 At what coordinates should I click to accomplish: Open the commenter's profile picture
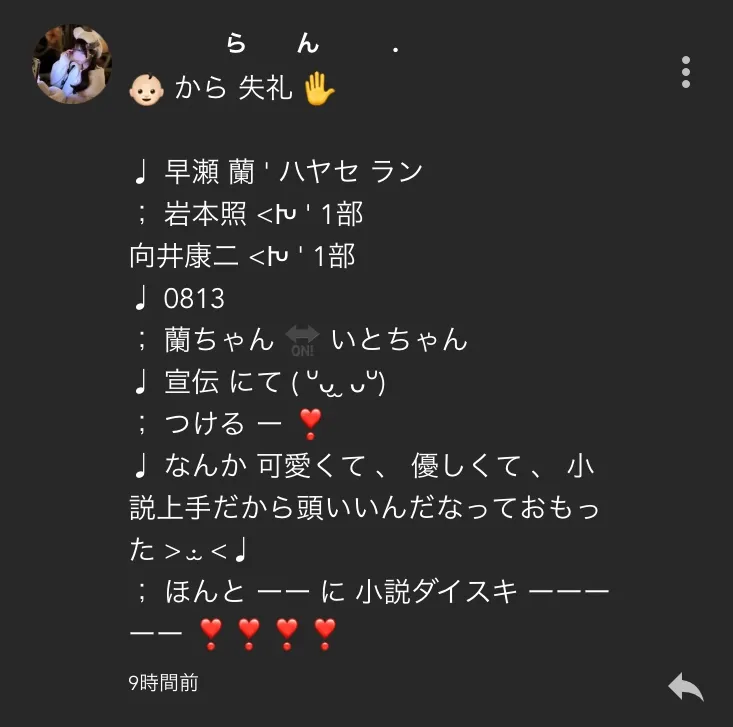(x=72, y=65)
